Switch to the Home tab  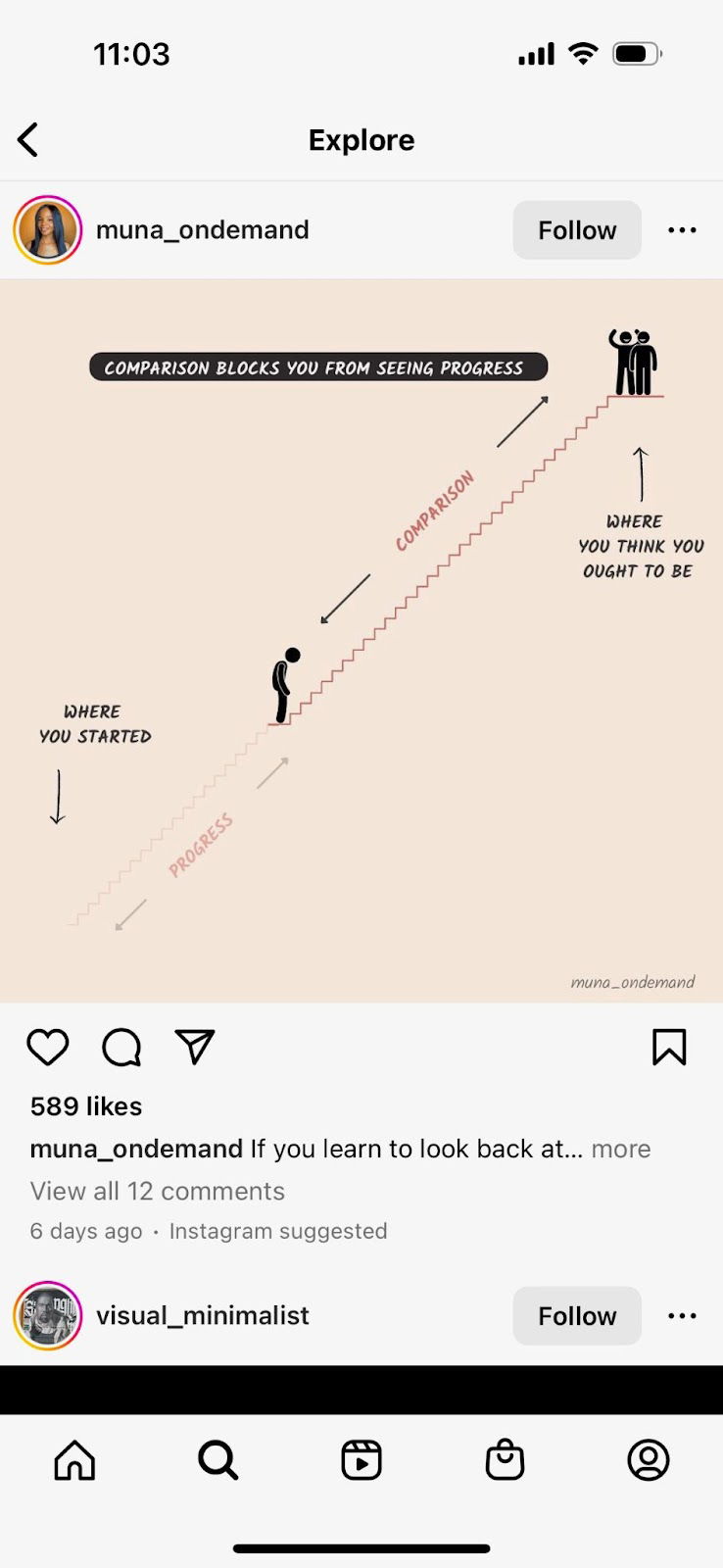[74, 1460]
